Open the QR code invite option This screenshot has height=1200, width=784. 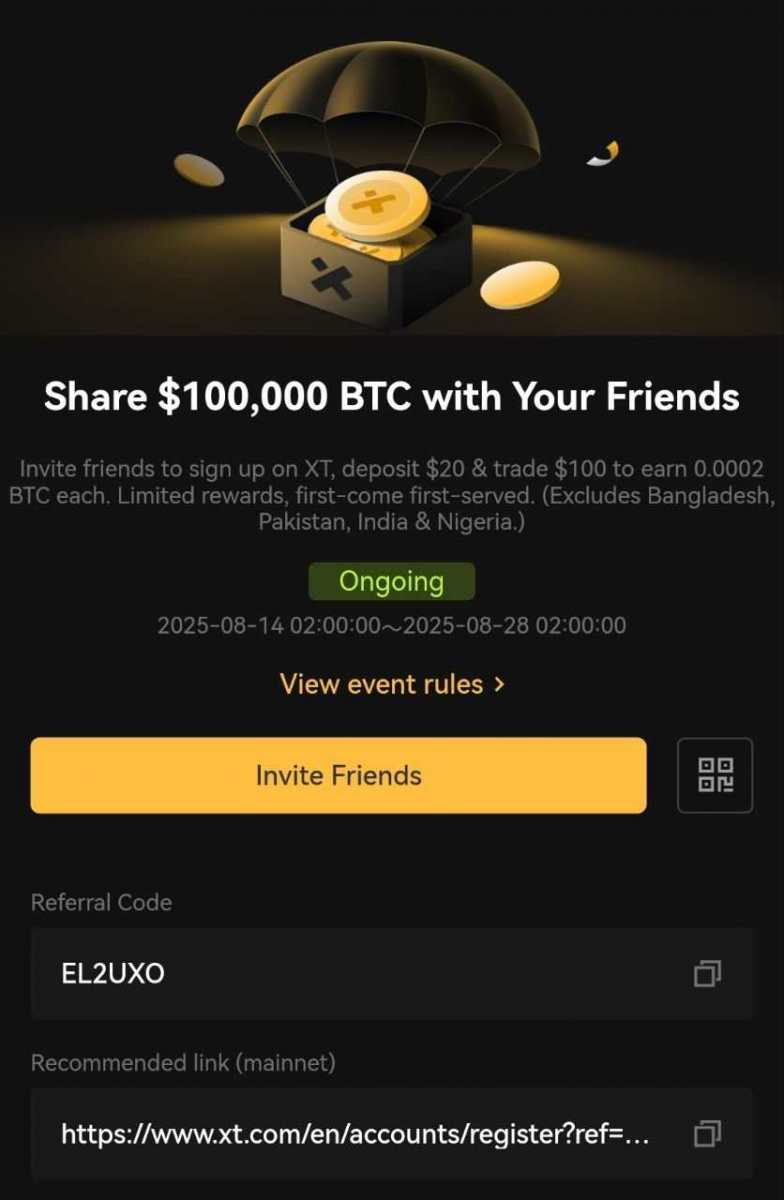(x=715, y=775)
